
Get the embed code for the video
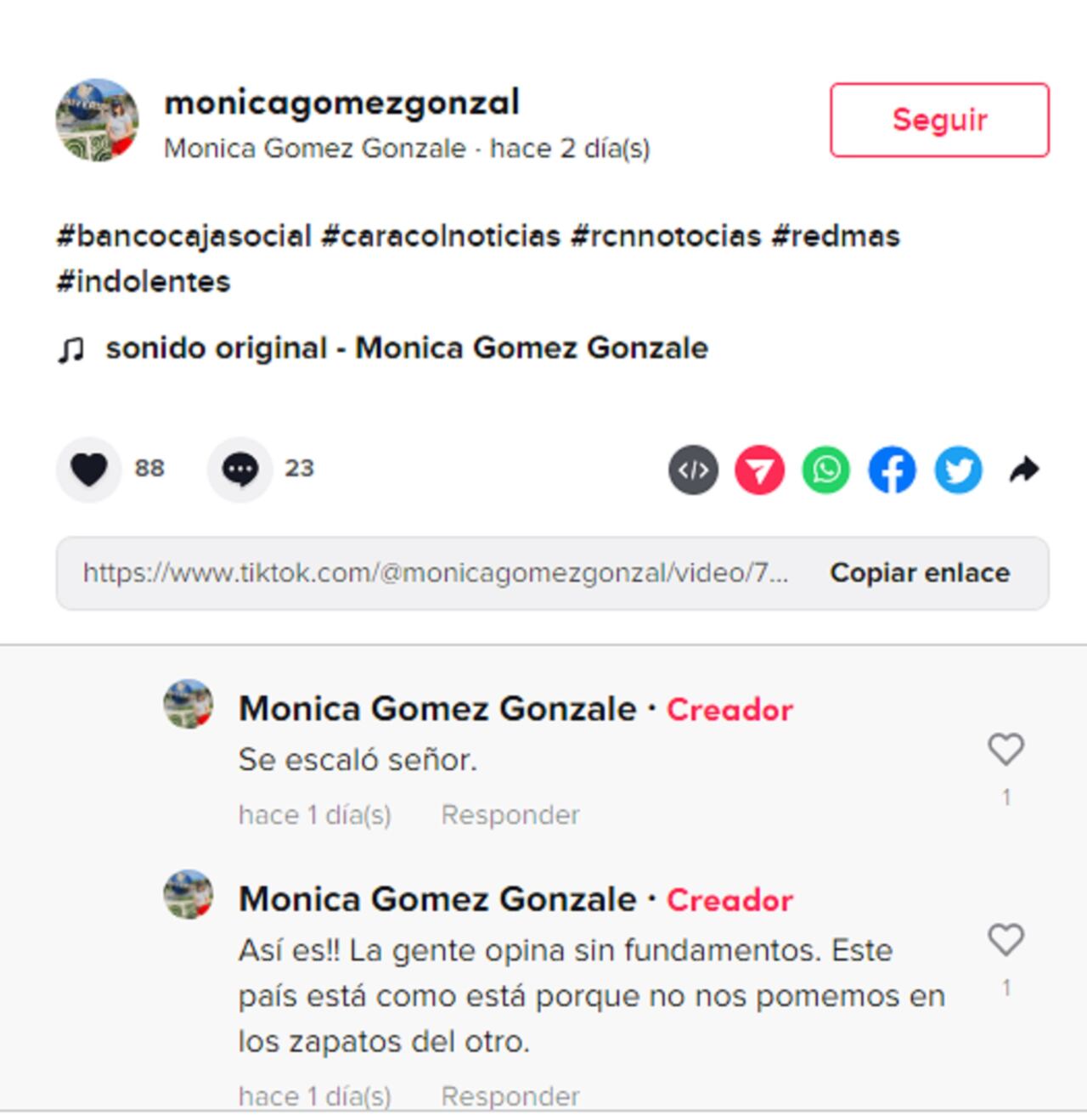tap(693, 470)
